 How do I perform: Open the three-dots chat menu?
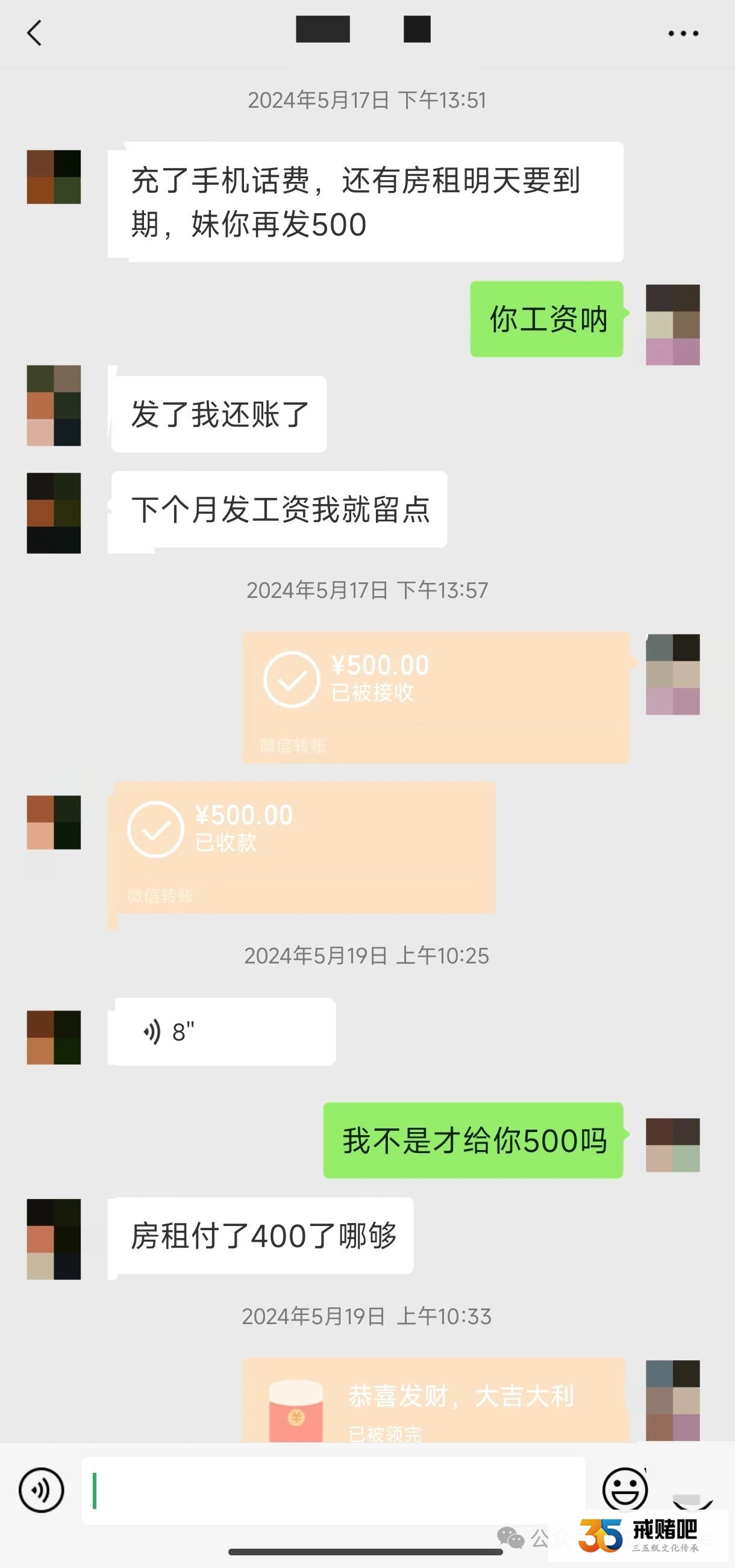click(x=683, y=34)
